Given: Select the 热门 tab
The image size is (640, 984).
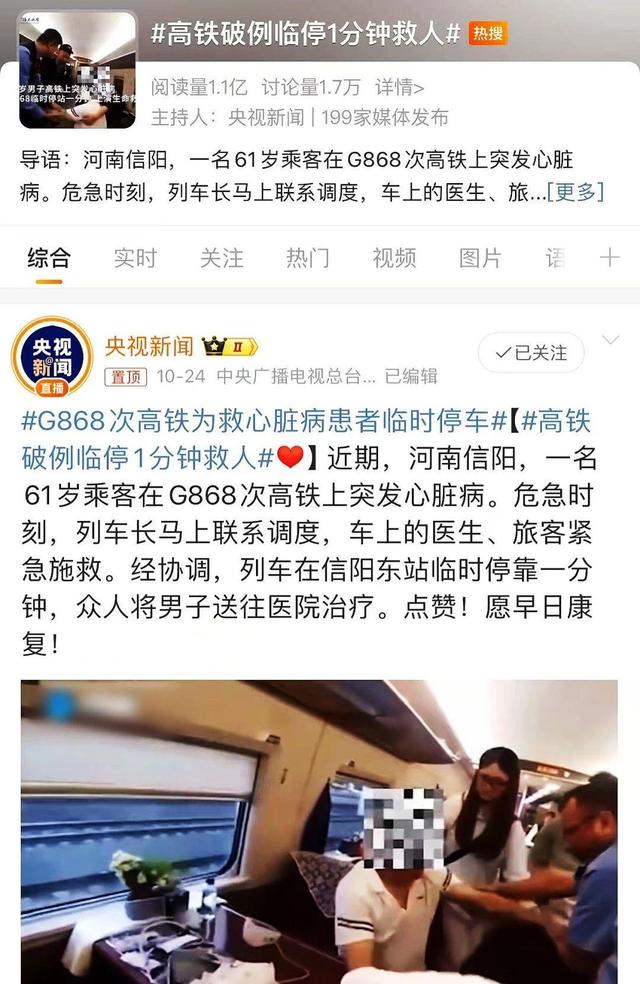Looking at the screenshot, I should (x=308, y=257).
